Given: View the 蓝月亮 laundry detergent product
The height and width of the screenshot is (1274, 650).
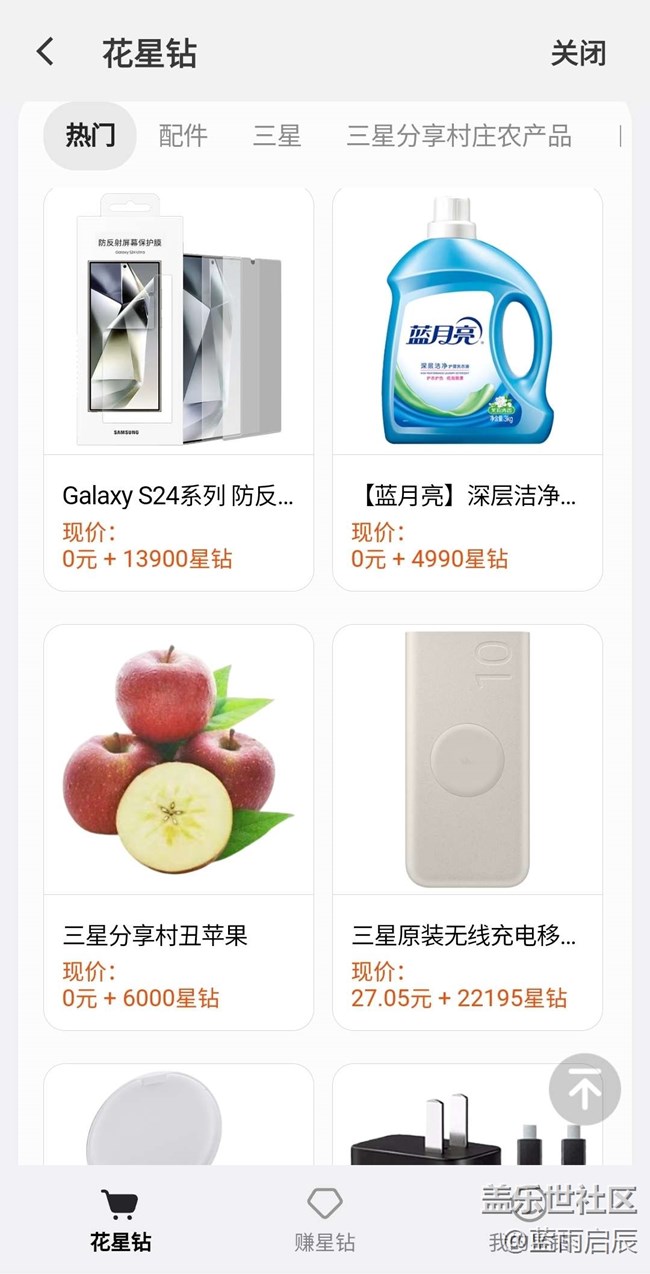Looking at the screenshot, I should coord(467,388).
